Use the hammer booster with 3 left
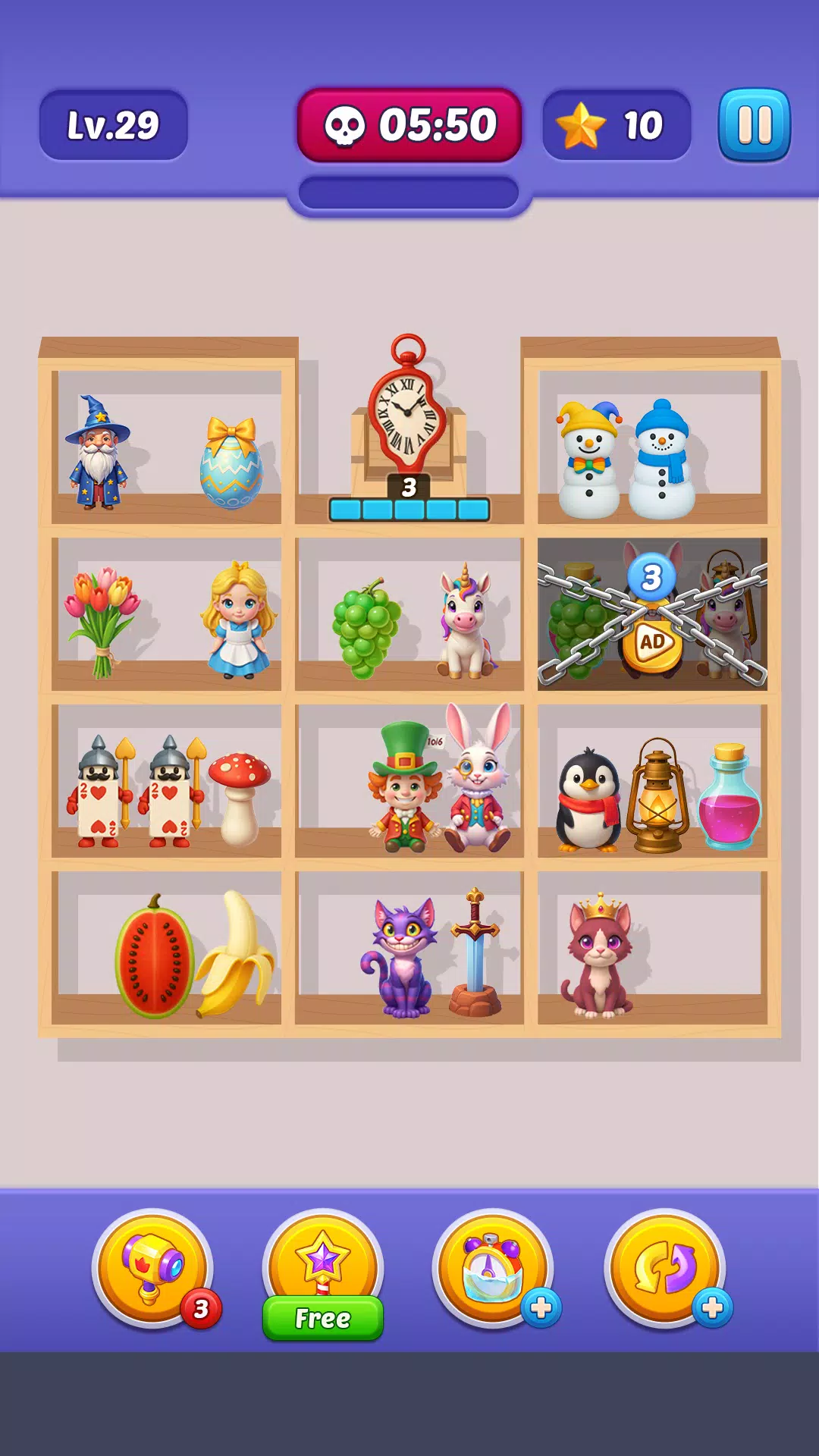This screenshot has height=1456, width=819. tap(152, 1268)
